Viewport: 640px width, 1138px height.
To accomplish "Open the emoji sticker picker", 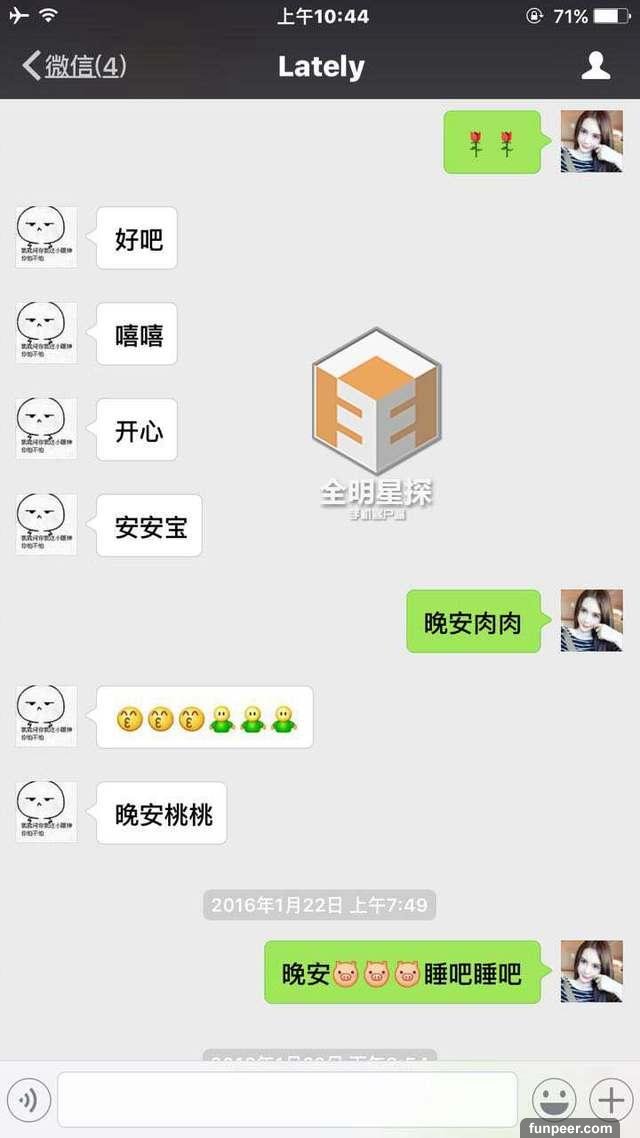I will [553, 1100].
